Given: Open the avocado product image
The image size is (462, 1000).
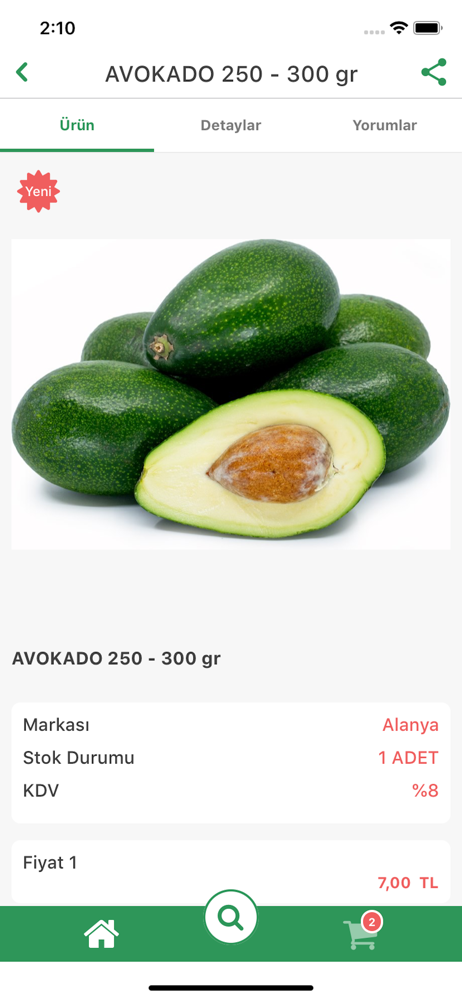Looking at the screenshot, I should pos(231,394).
